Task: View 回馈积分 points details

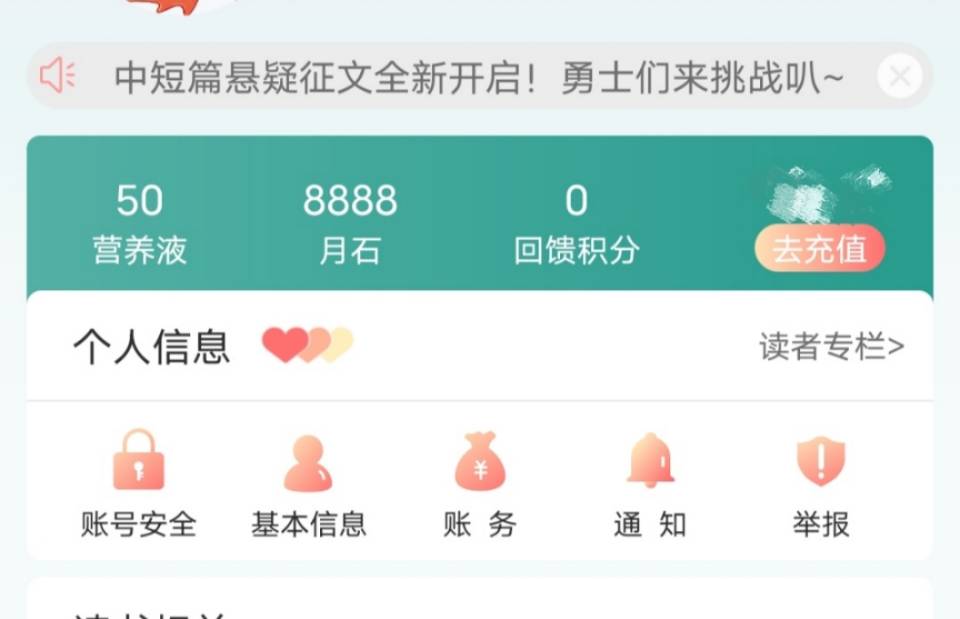Action: [576, 222]
